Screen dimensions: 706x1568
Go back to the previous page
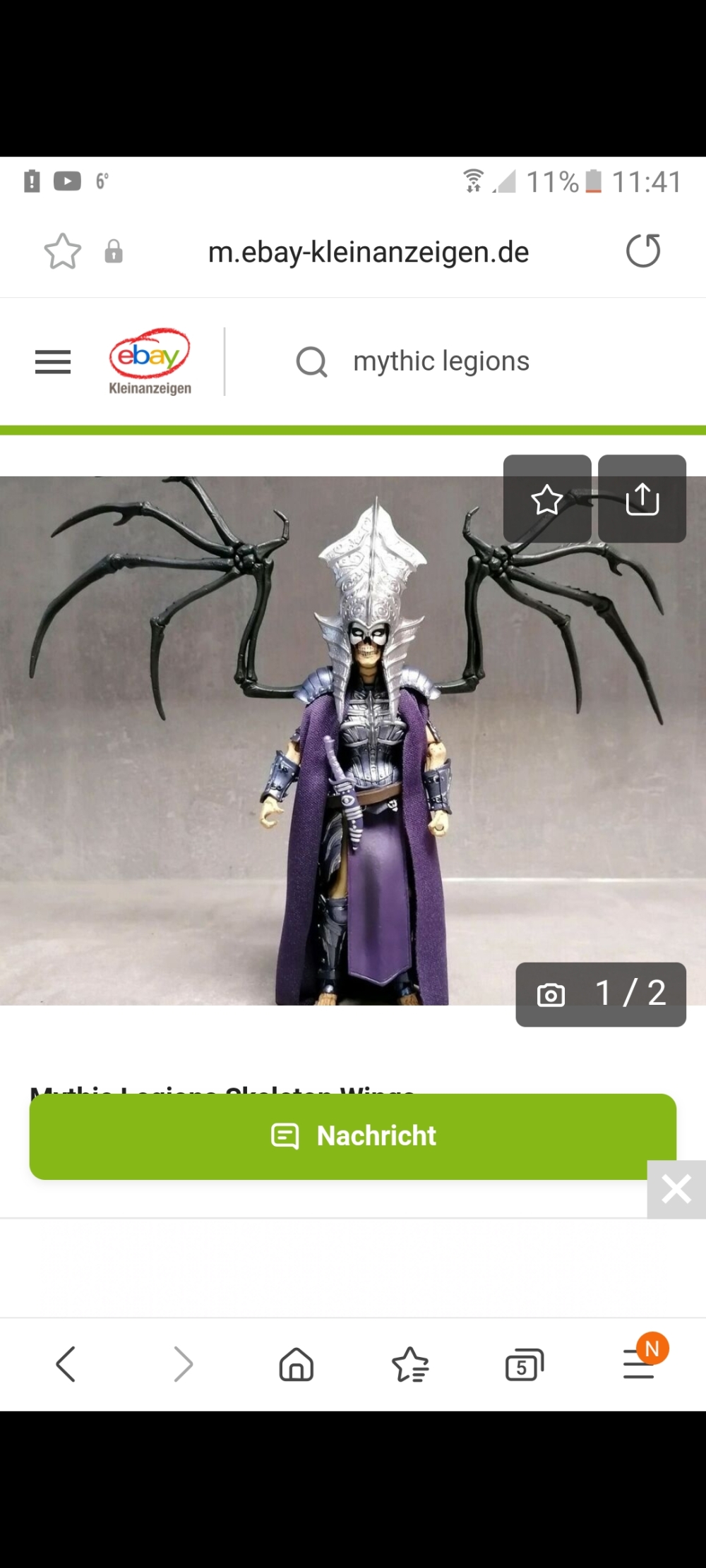coord(66,1363)
